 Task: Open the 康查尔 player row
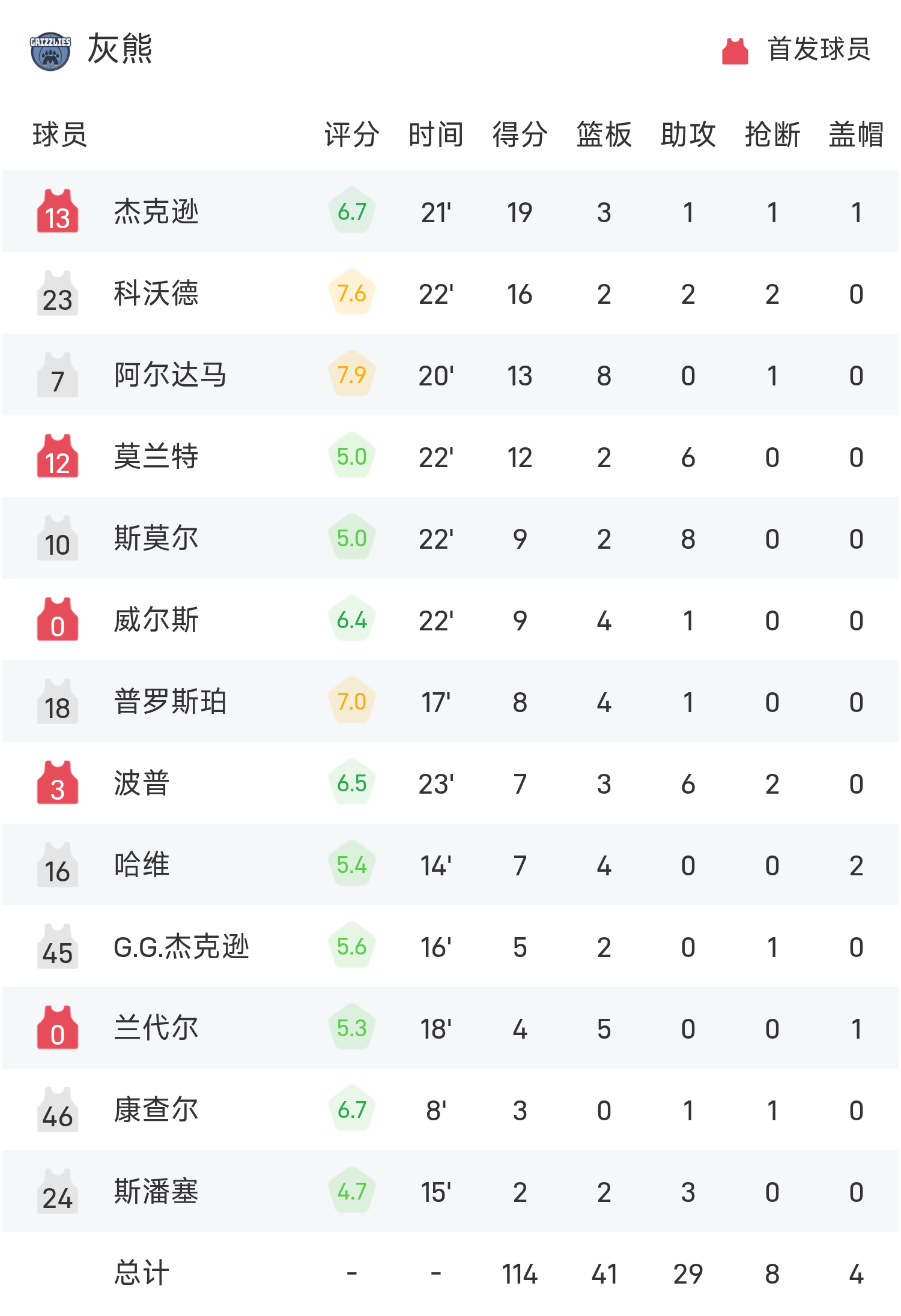(x=156, y=1110)
